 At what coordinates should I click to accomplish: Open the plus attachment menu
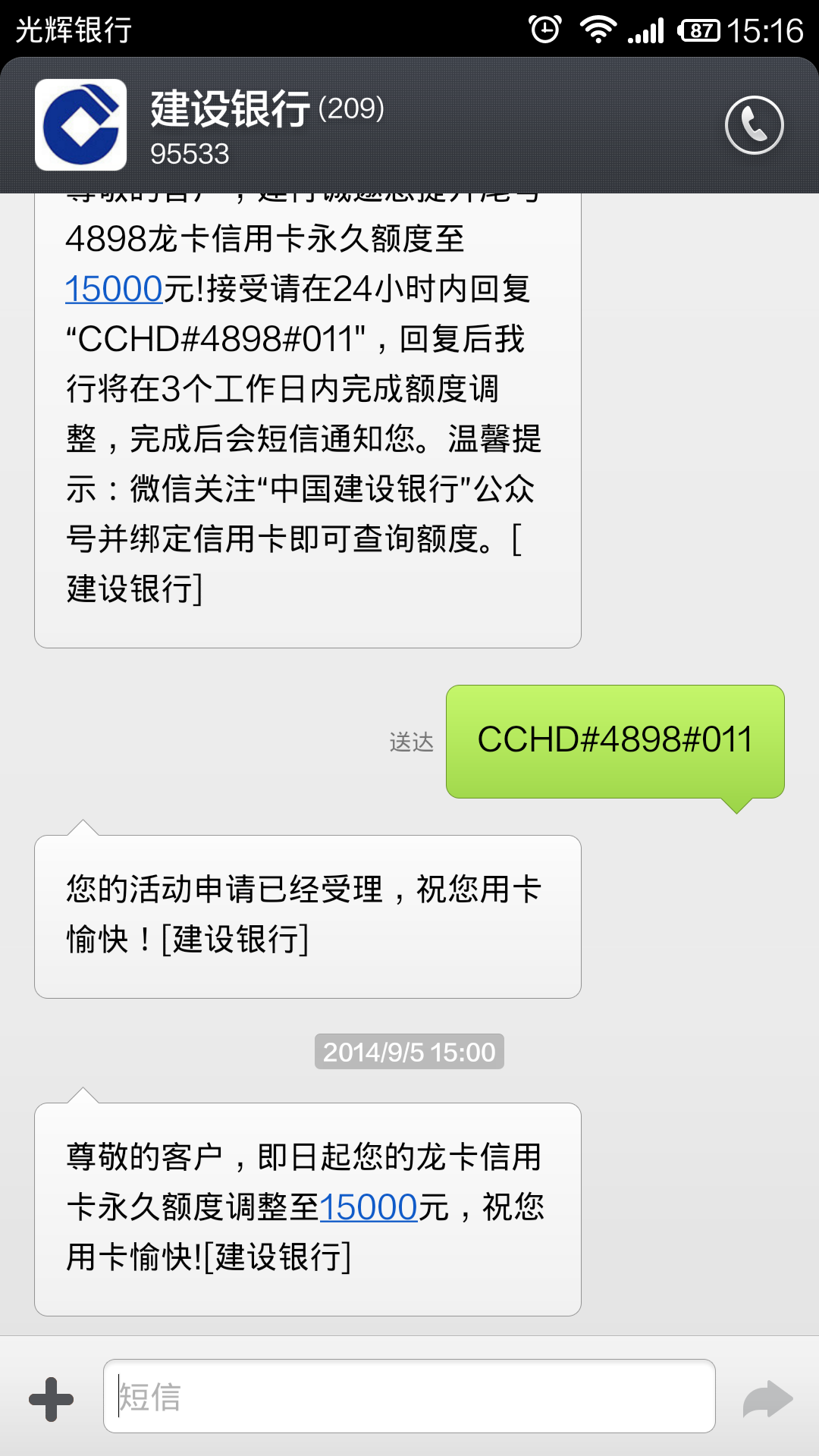click(52, 1398)
